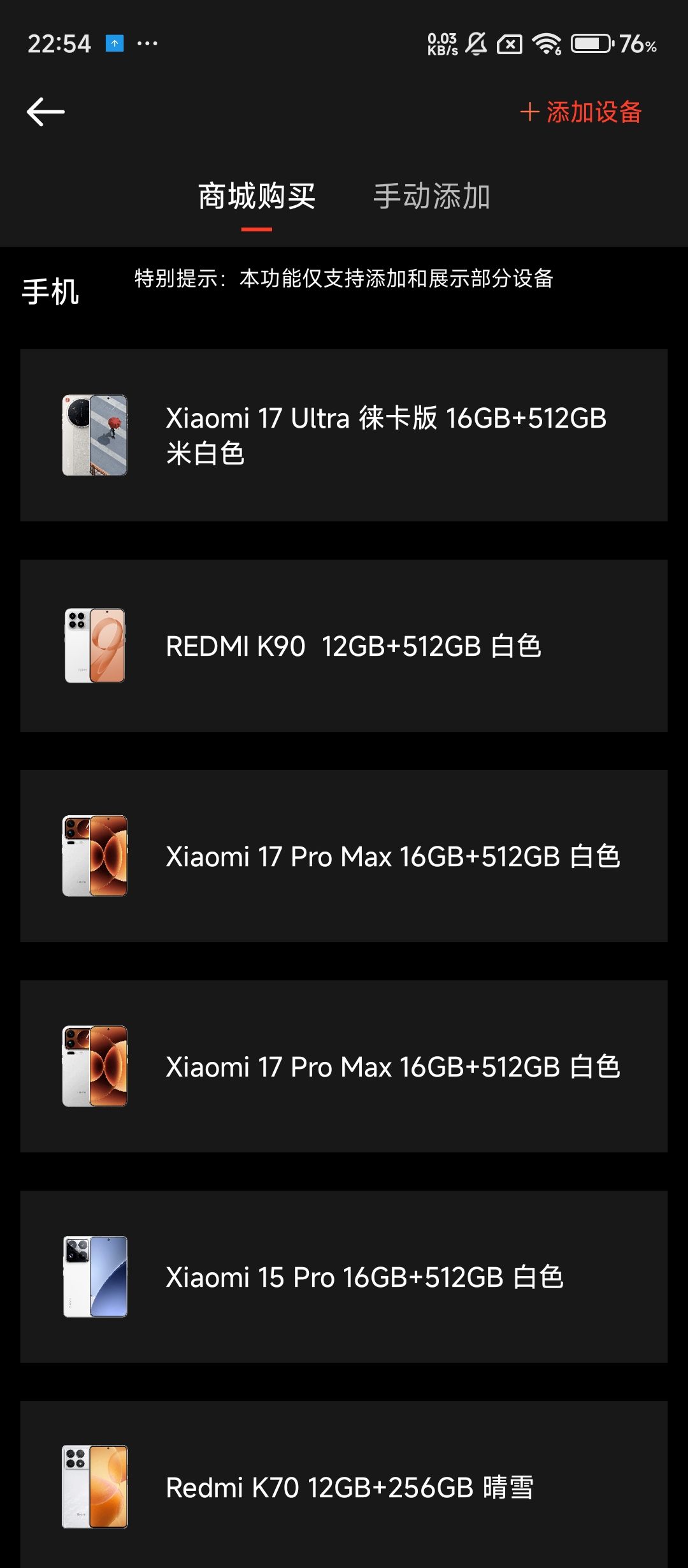This screenshot has width=688, height=1568.
Task: Select the 商城购买 tab
Action: [257, 196]
